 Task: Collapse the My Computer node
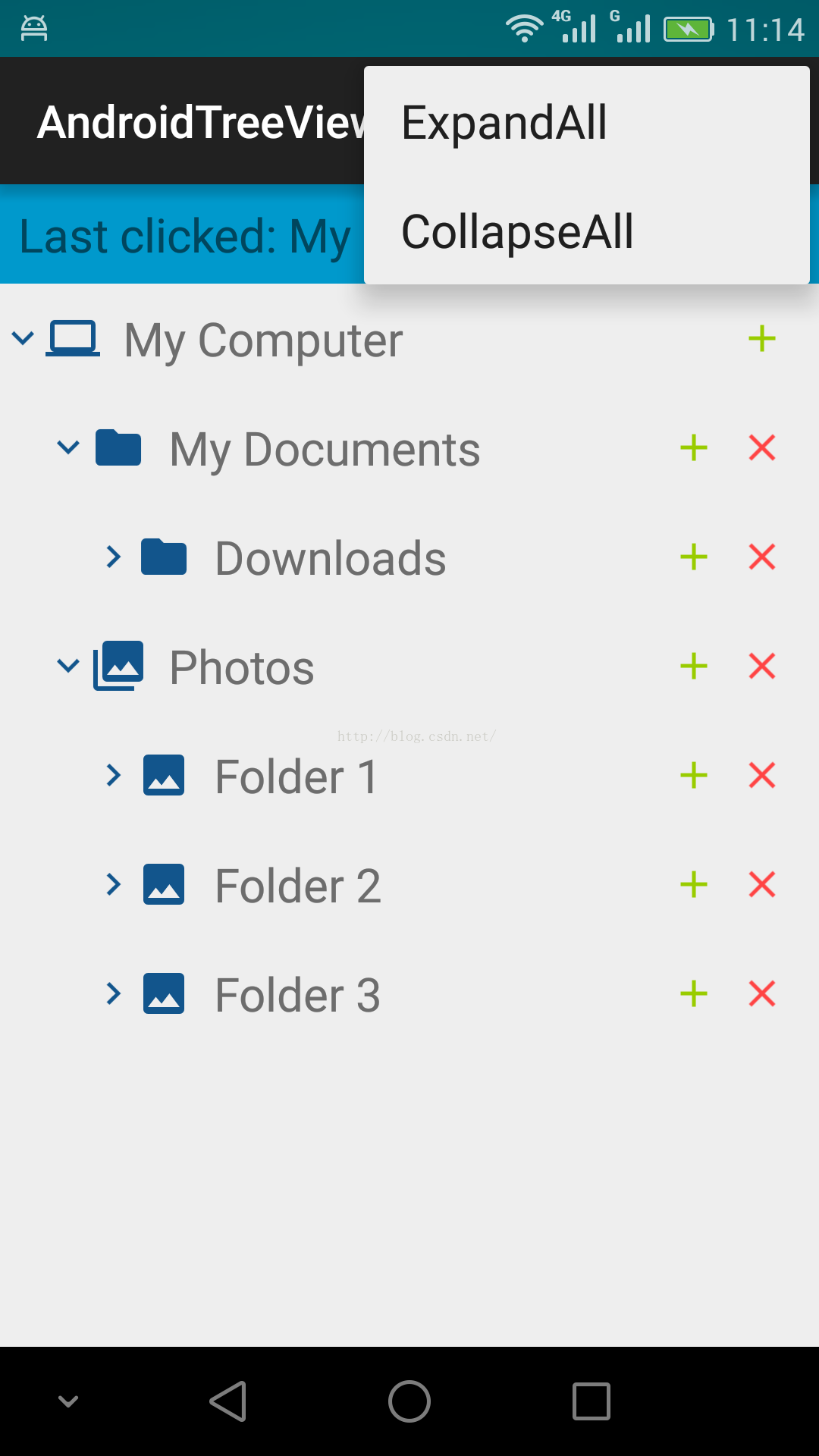click(24, 338)
